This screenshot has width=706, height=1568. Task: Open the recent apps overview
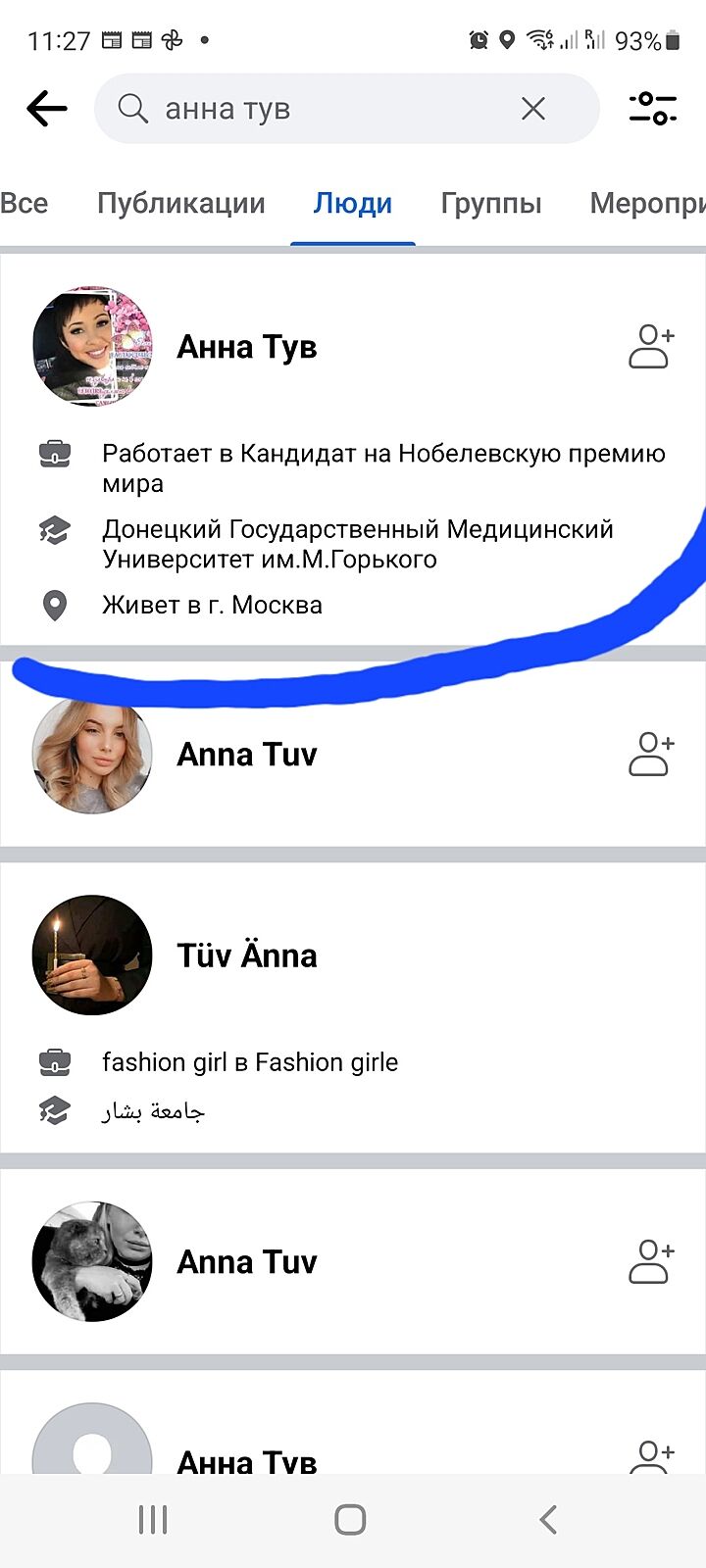pos(153,1520)
